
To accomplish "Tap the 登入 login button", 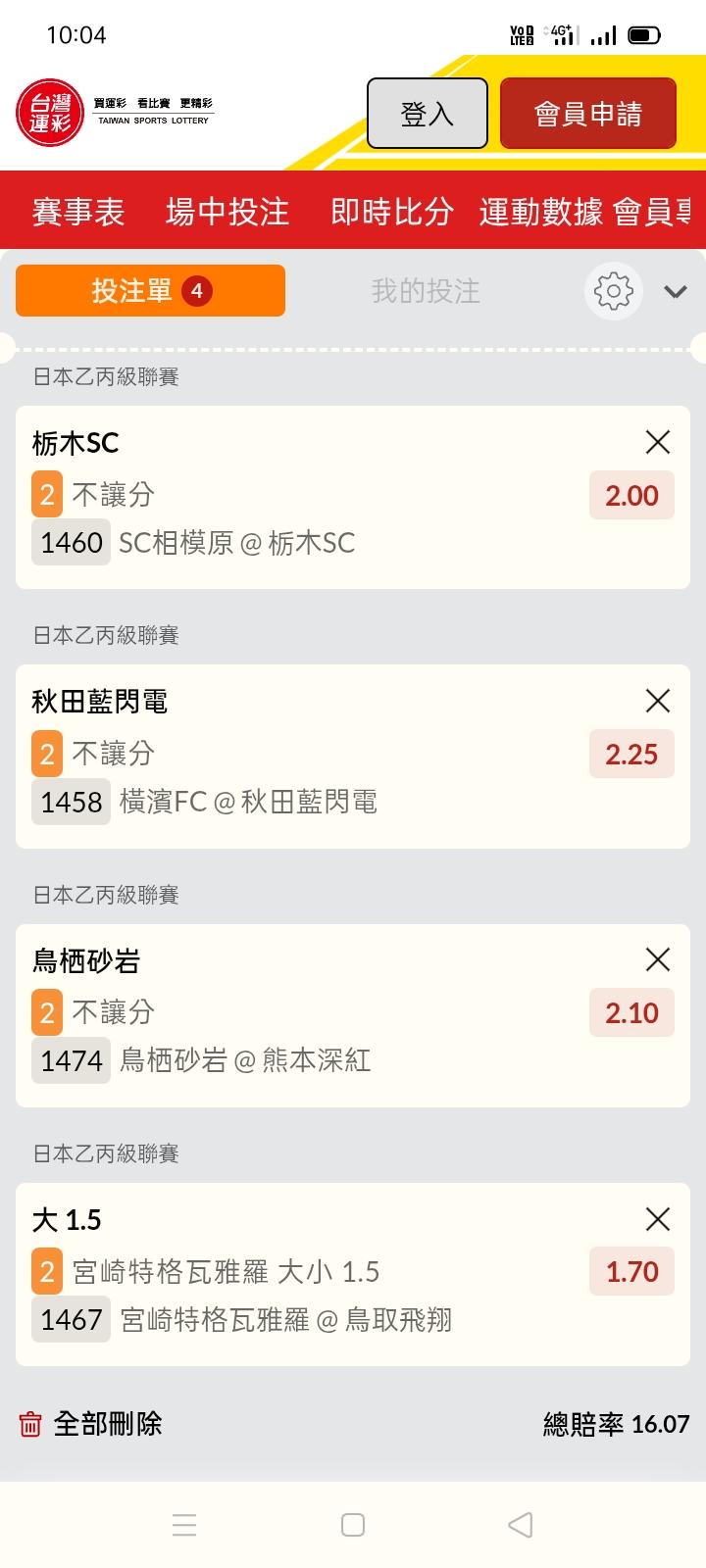I will pos(427,114).
